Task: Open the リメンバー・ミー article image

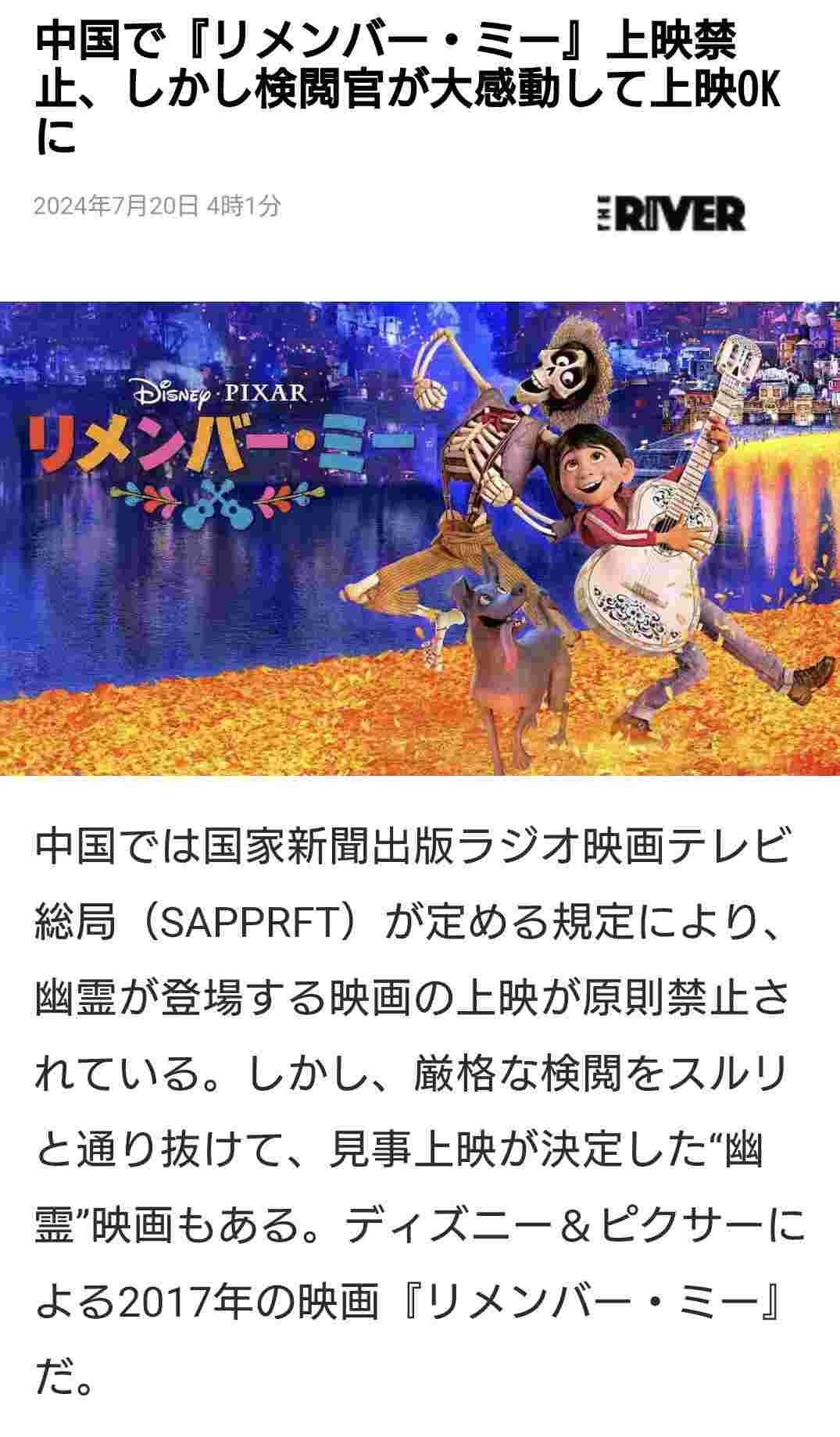Action: pos(420,538)
